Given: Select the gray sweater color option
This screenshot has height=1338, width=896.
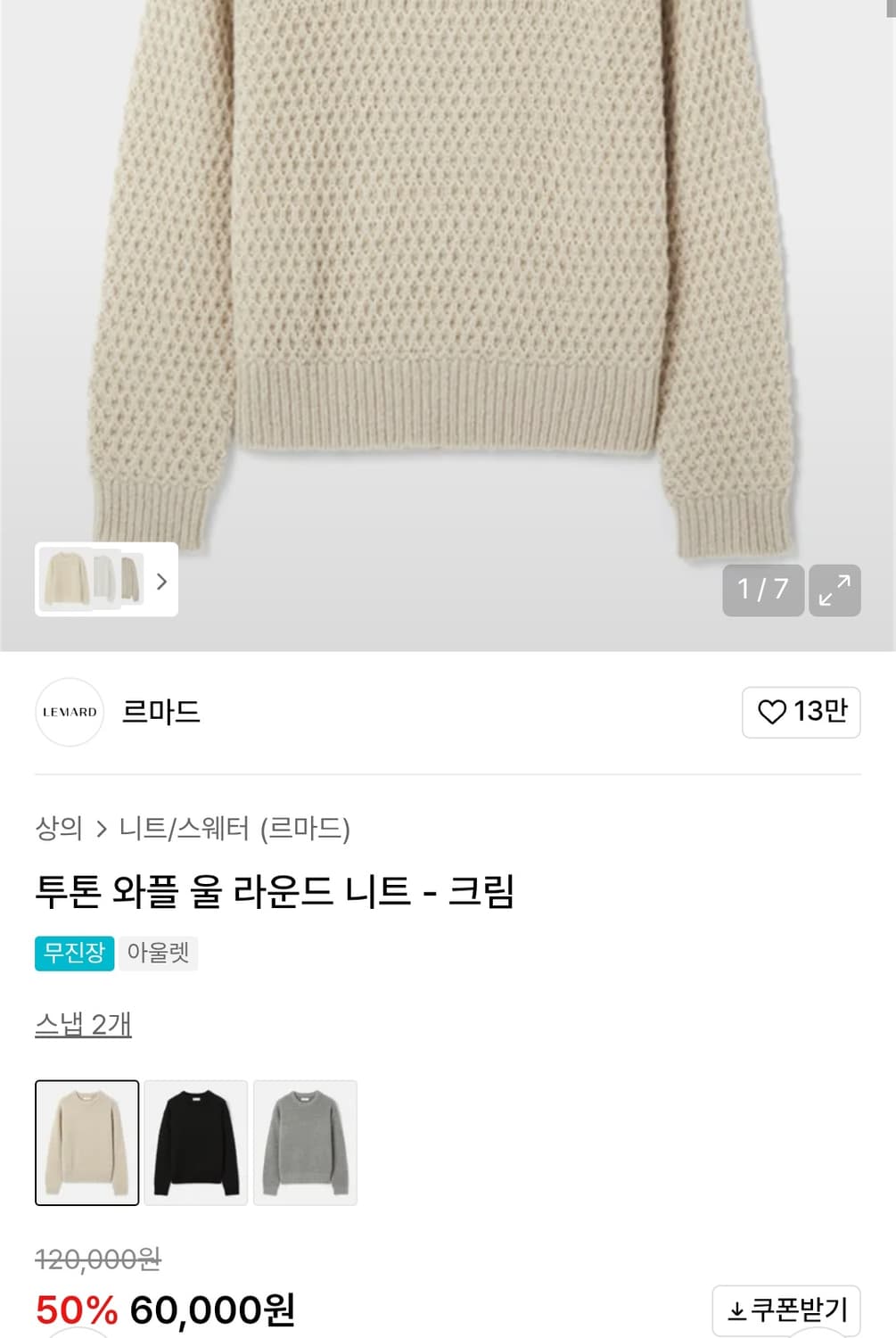Looking at the screenshot, I should (x=304, y=1143).
